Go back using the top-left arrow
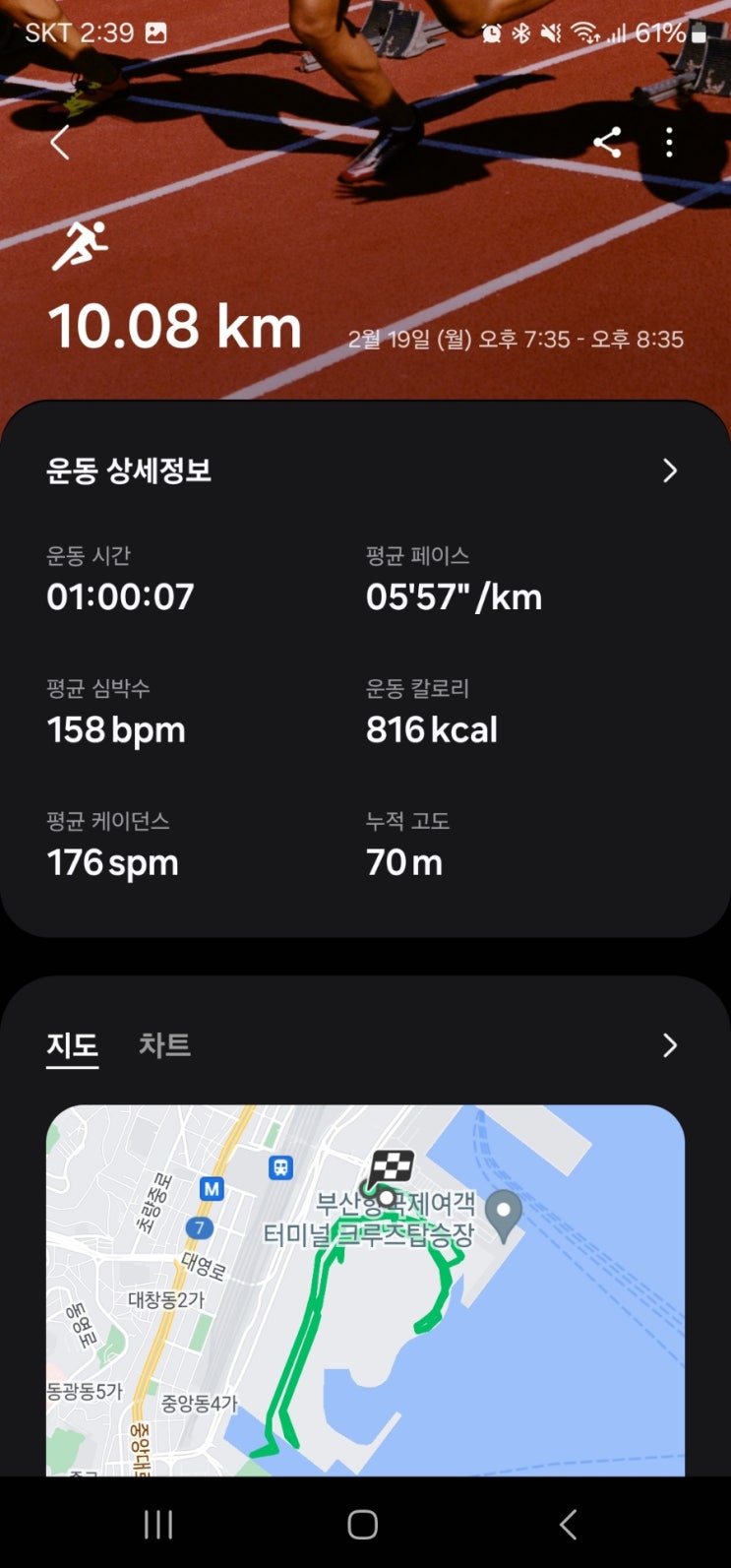 pyautogui.click(x=60, y=143)
